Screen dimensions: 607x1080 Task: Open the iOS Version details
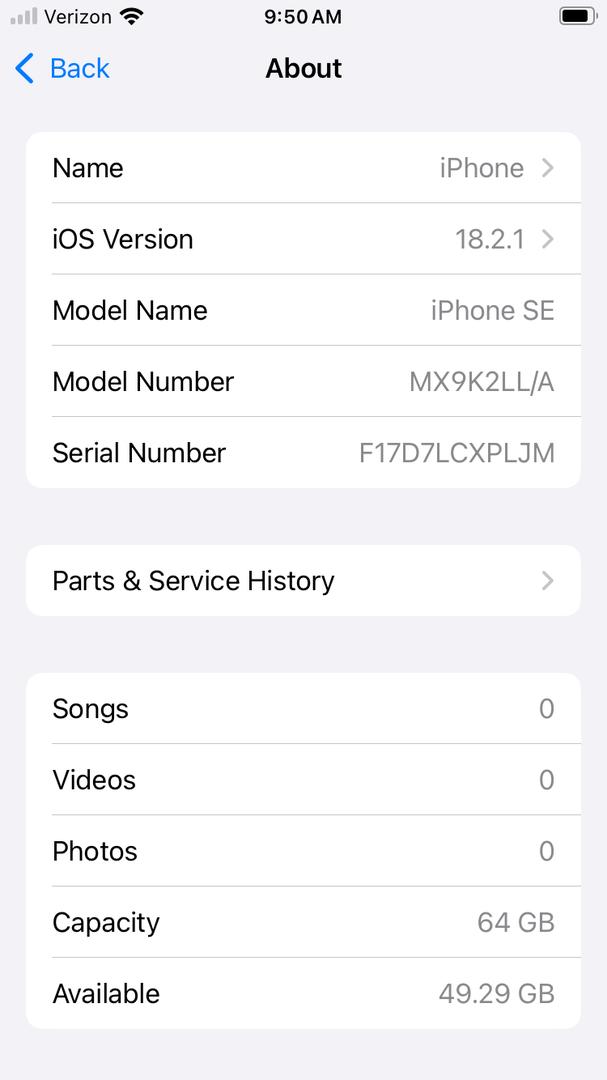(x=302, y=239)
